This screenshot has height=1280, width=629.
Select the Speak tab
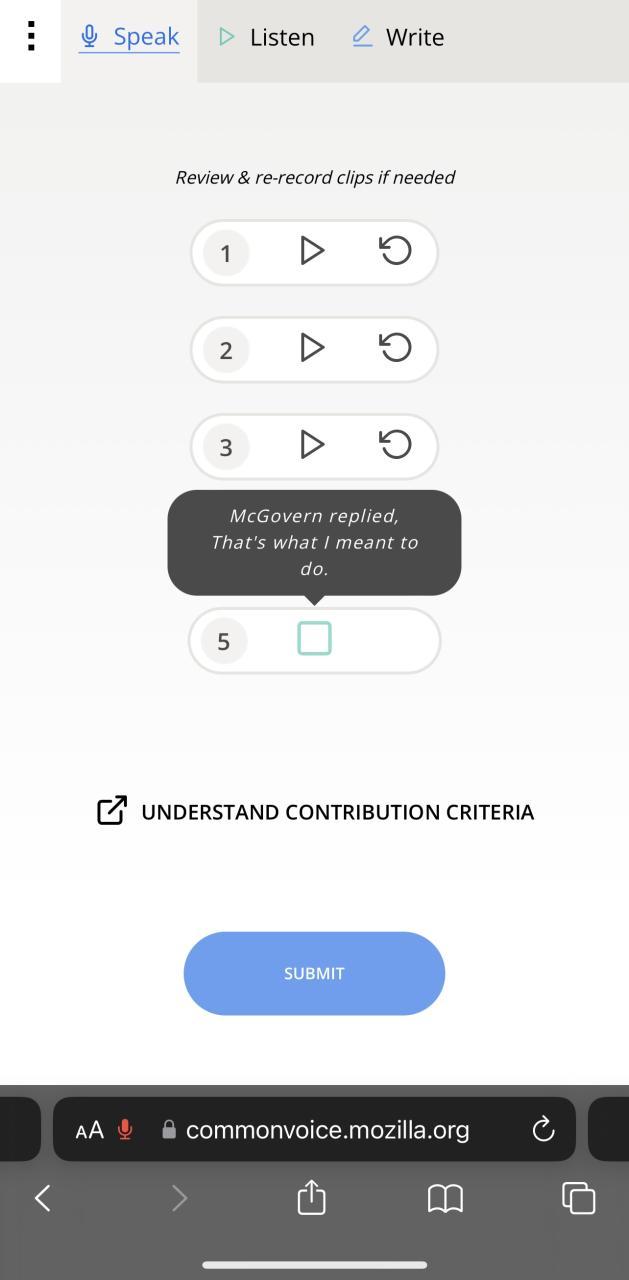pos(129,37)
